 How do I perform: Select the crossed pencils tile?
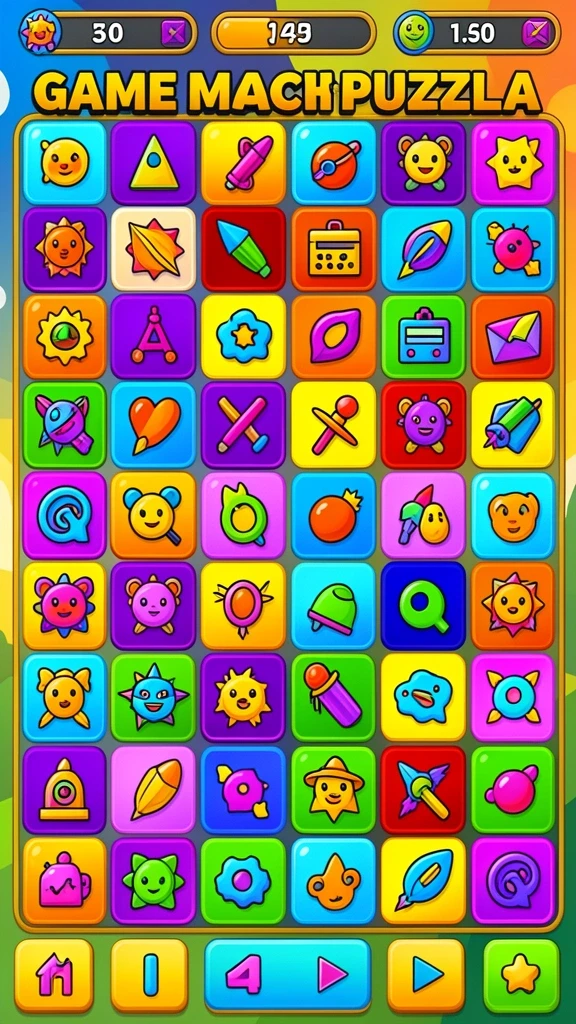click(243, 425)
